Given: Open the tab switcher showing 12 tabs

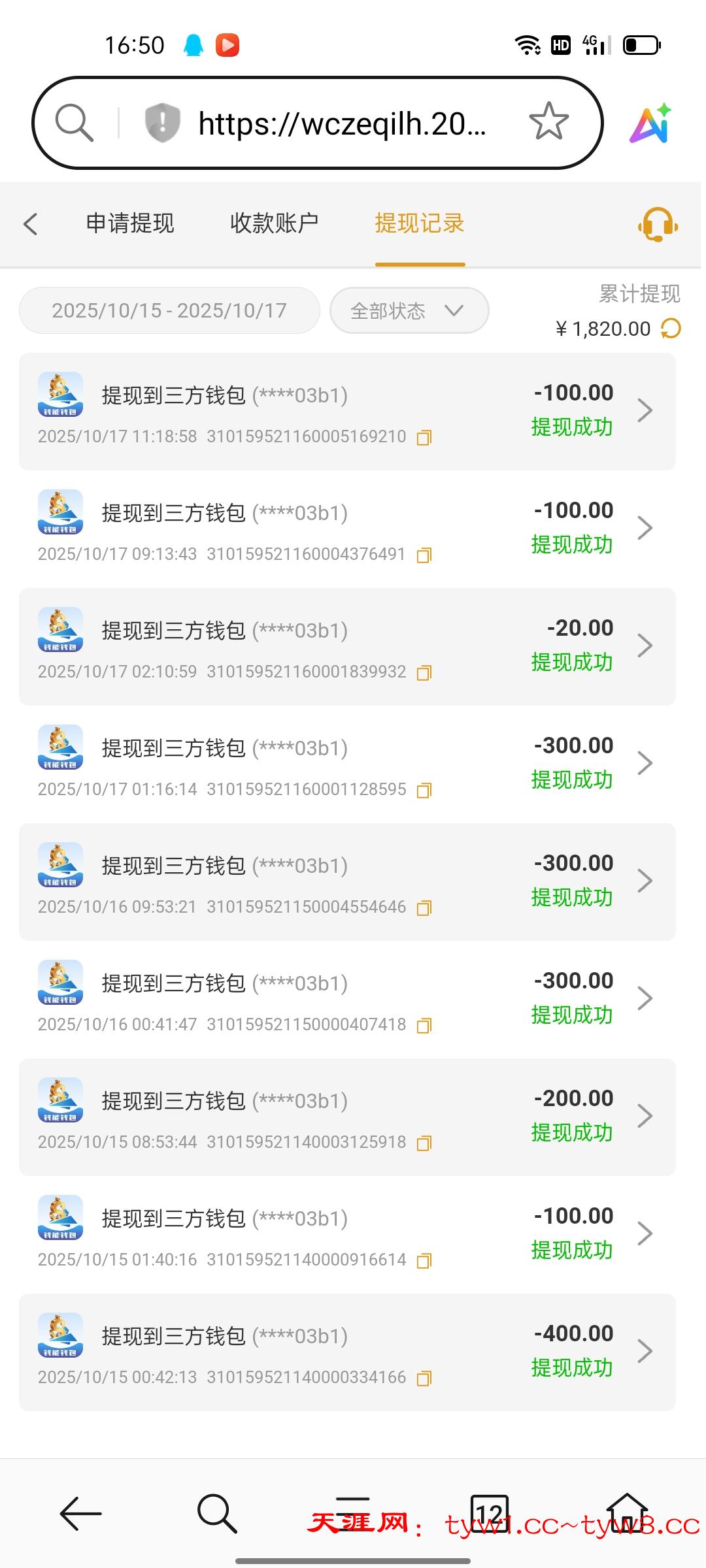Looking at the screenshot, I should 490,1514.
